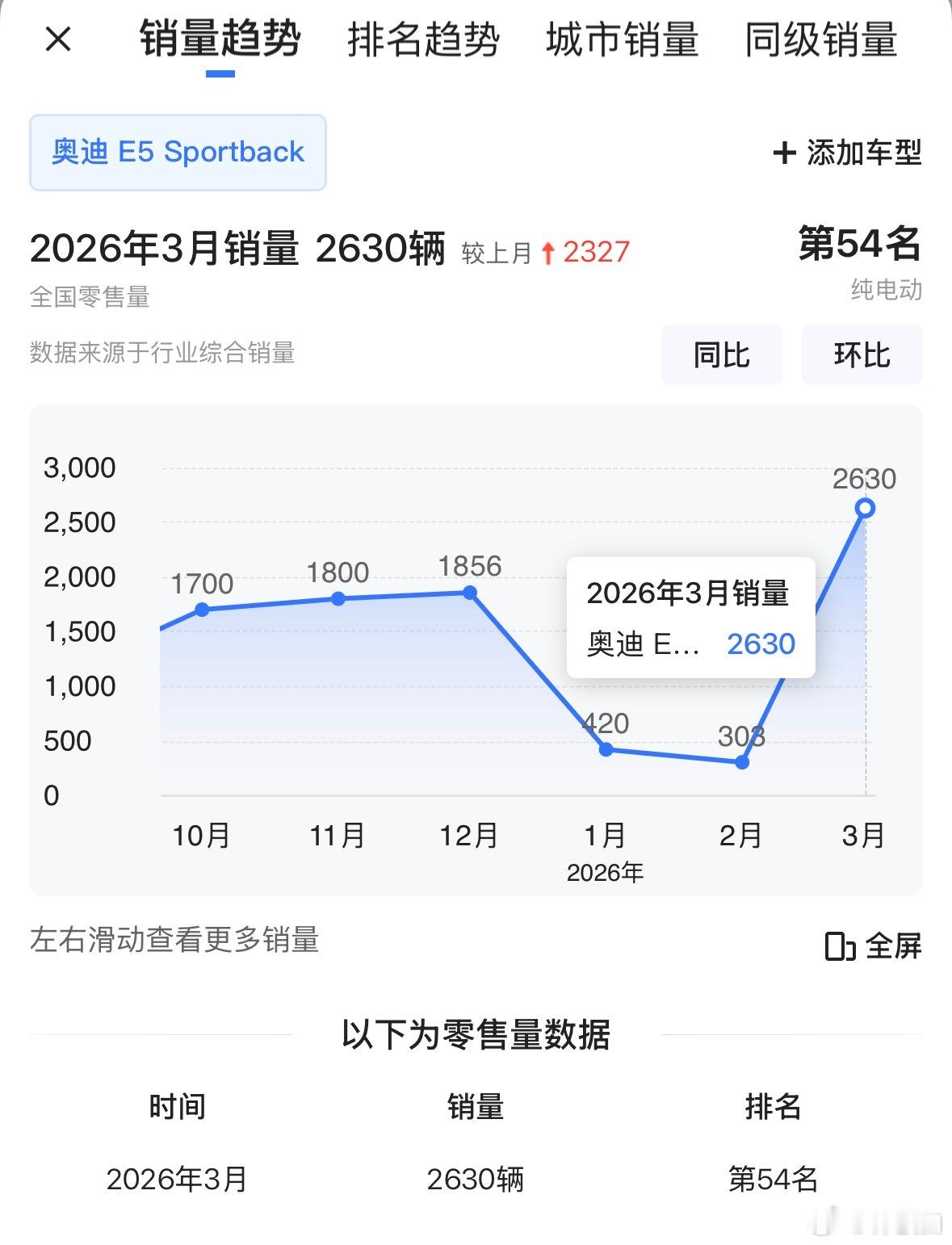Click the red increase value 2327
The image size is (952, 1245).
pos(595,252)
